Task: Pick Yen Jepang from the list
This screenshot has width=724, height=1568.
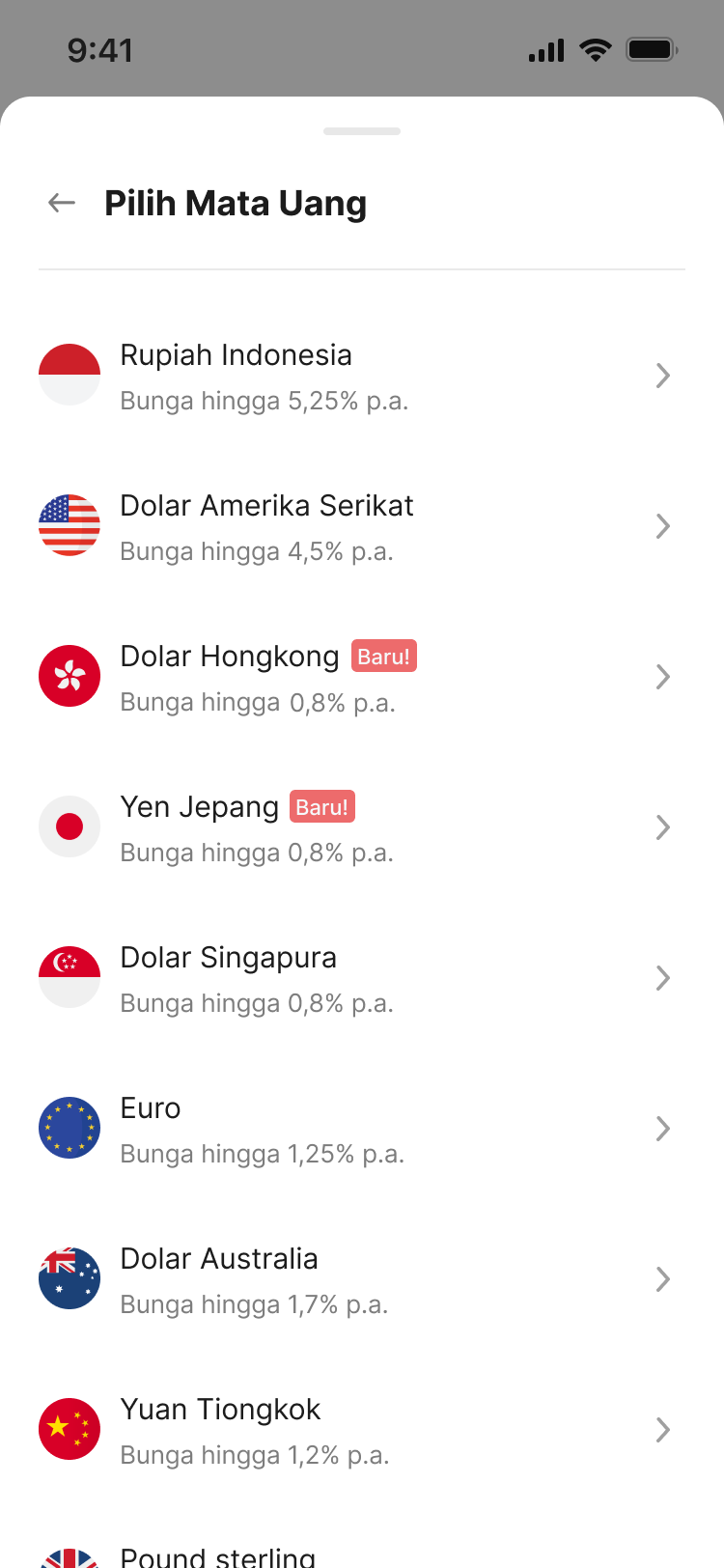Action: (x=362, y=826)
